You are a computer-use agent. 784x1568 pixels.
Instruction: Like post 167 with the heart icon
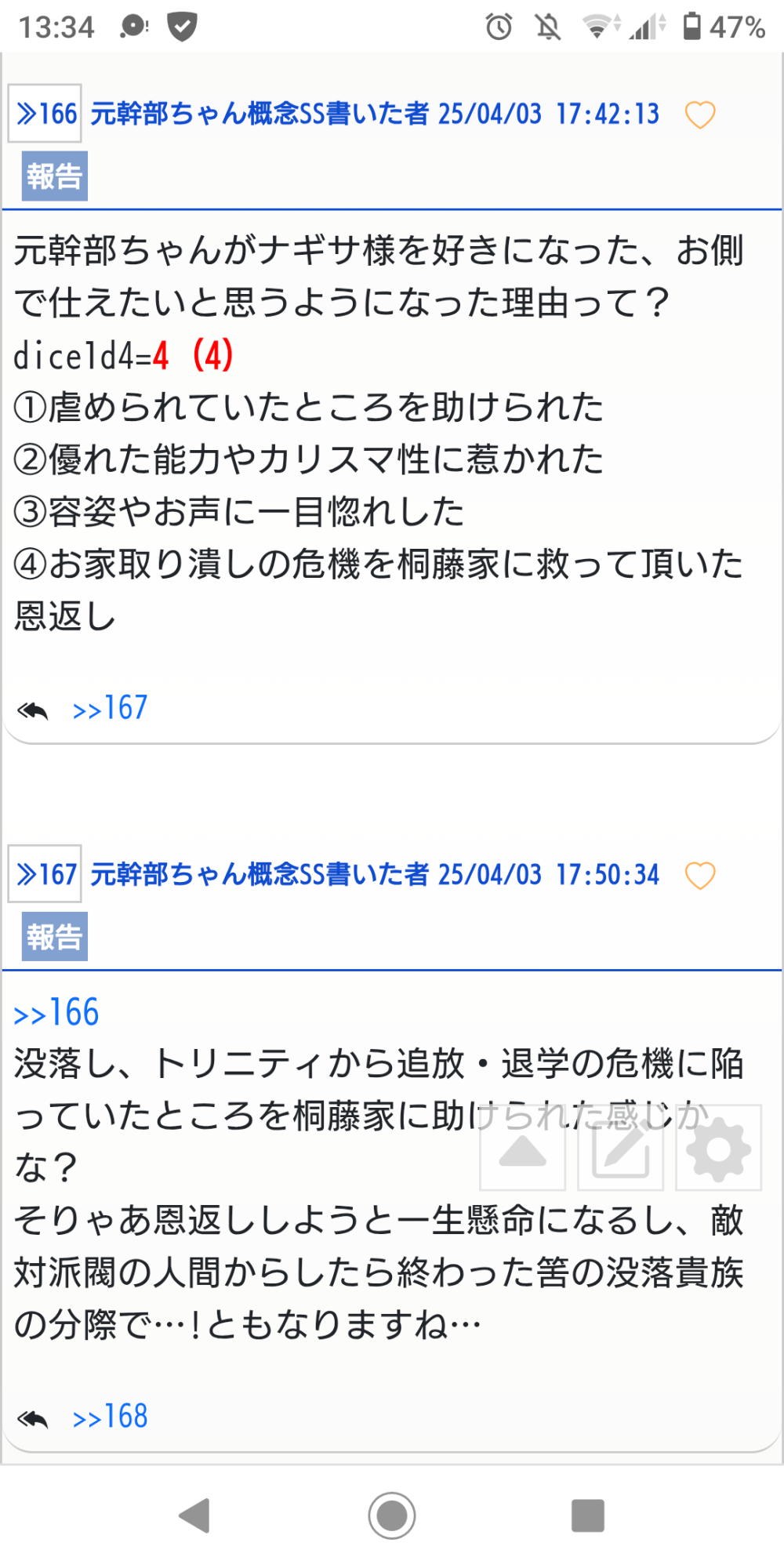pyautogui.click(x=699, y=875)
